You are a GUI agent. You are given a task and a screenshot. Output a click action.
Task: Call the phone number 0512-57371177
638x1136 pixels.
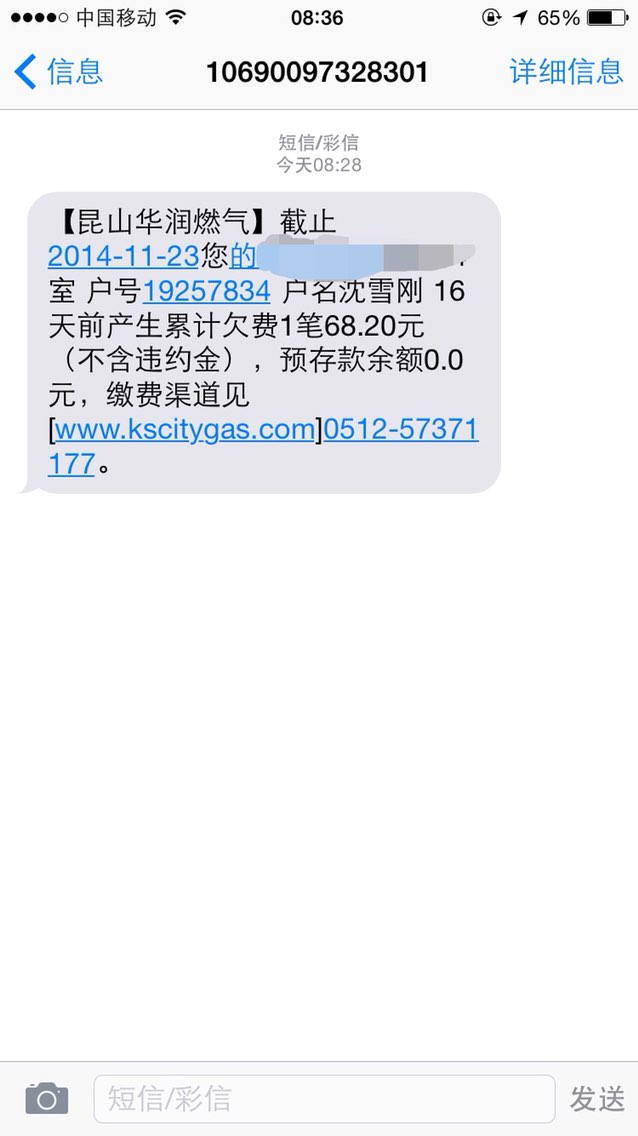[400, 430]
